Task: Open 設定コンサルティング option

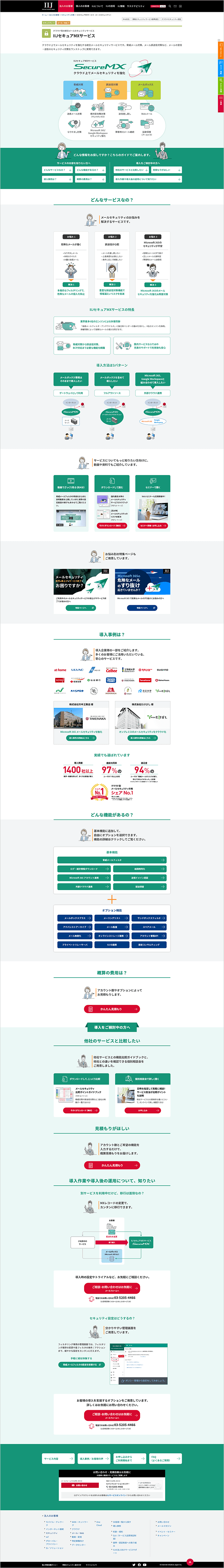Action: click(x=149, y=944)
